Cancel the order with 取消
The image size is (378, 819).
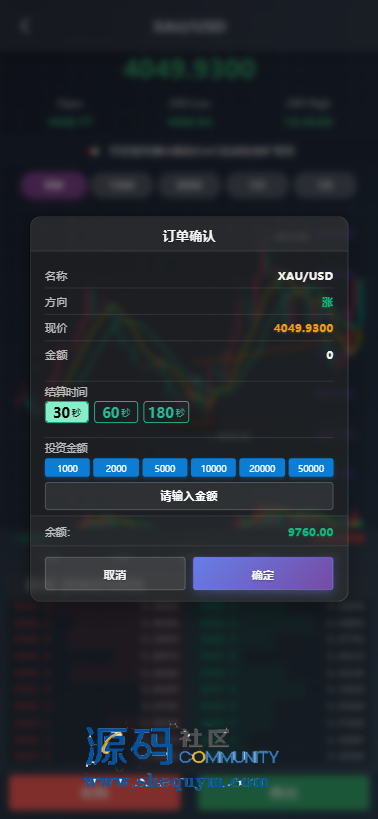(x=115, y=574)
